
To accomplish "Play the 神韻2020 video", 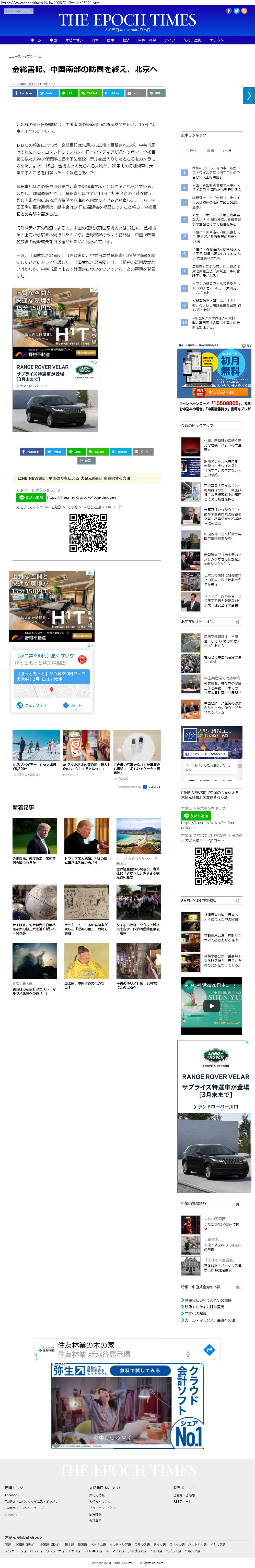I will 212,1006.
